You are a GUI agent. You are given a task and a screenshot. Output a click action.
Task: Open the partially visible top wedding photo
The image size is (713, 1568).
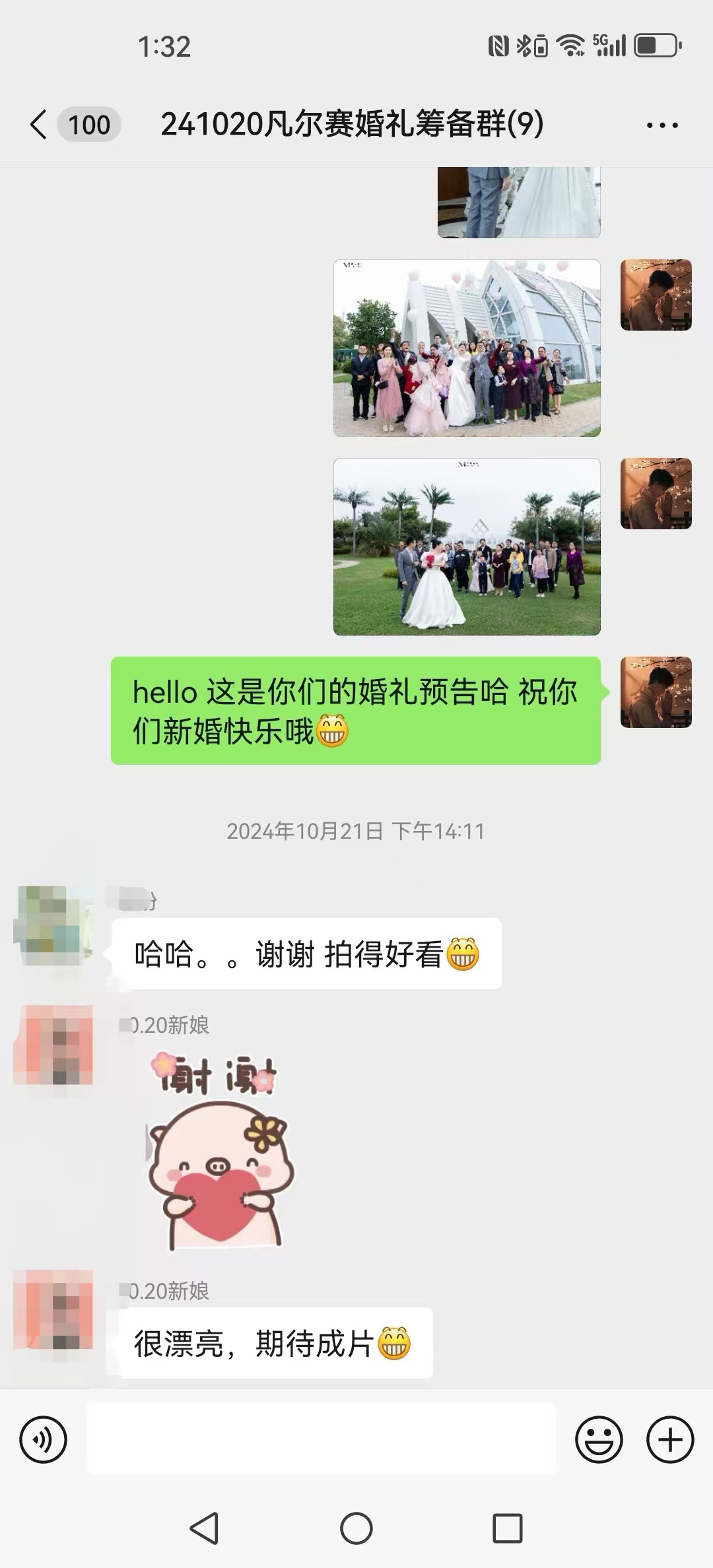(519, 202)
